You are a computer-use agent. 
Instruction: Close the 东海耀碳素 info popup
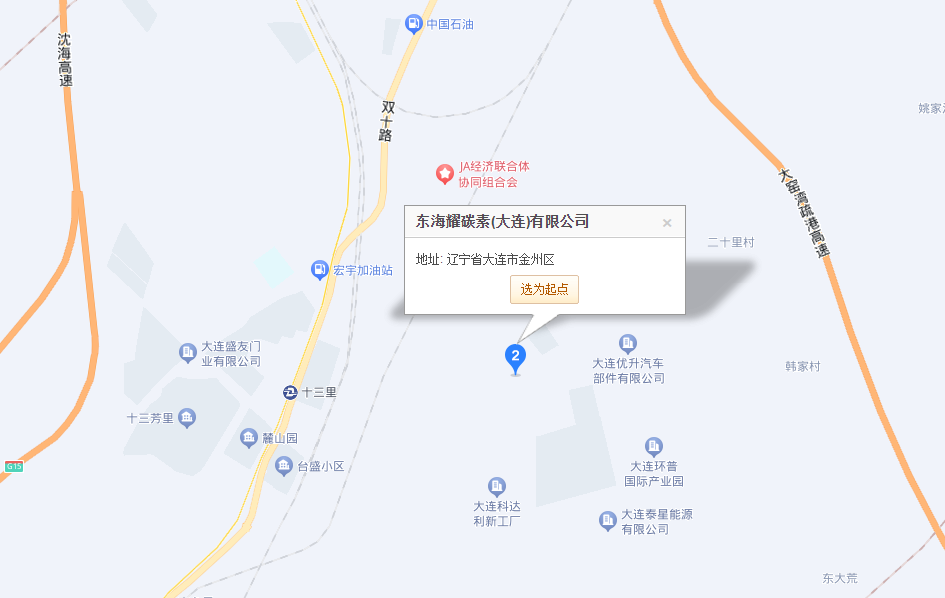(x=667, y=223)
